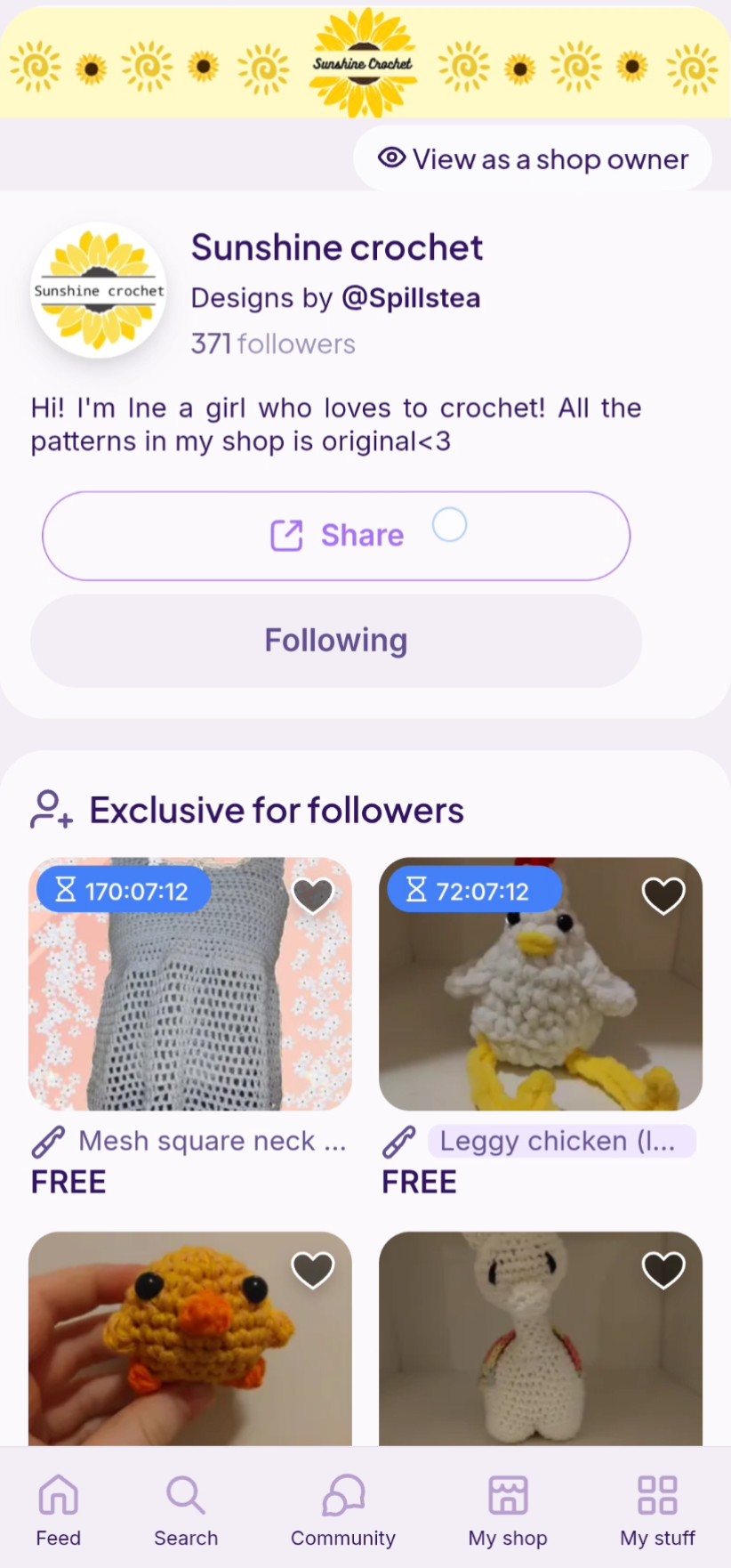731x1568 pixels.
Task: Like the Mesh square neck pattern
Action: coord(313,895)
